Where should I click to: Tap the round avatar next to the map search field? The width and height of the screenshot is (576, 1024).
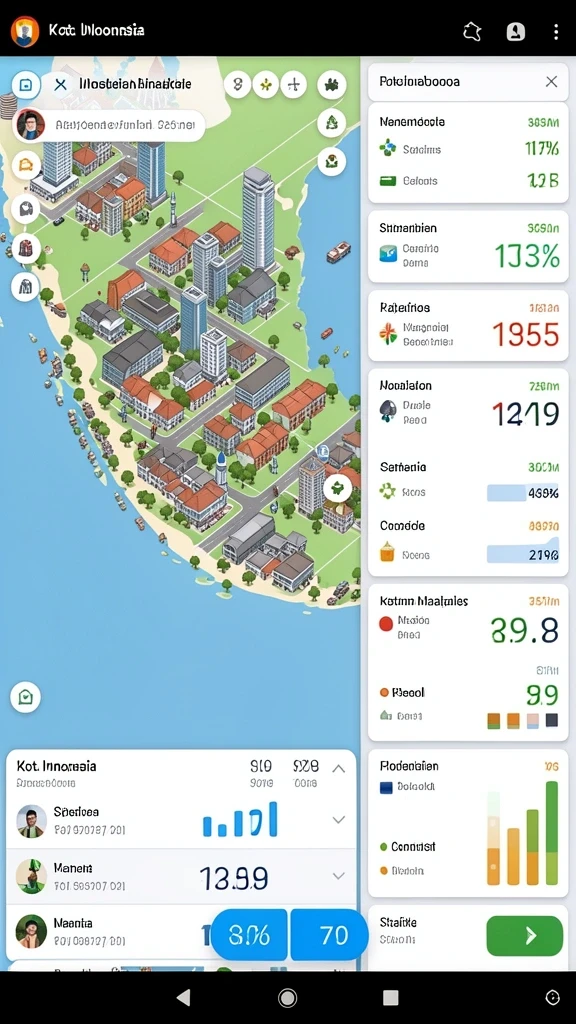[29, 125]
